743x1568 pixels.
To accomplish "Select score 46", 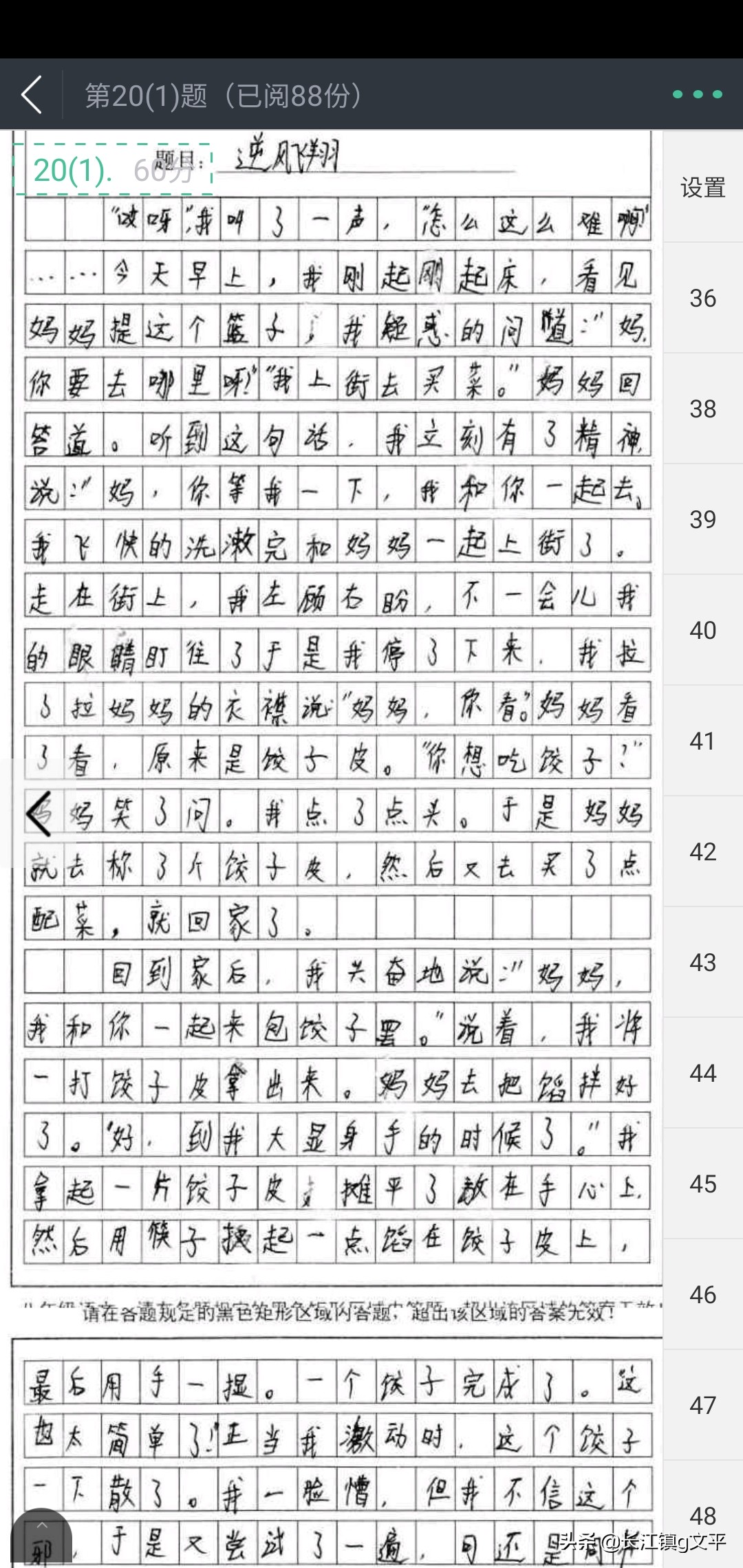I will pos(703,1294).
